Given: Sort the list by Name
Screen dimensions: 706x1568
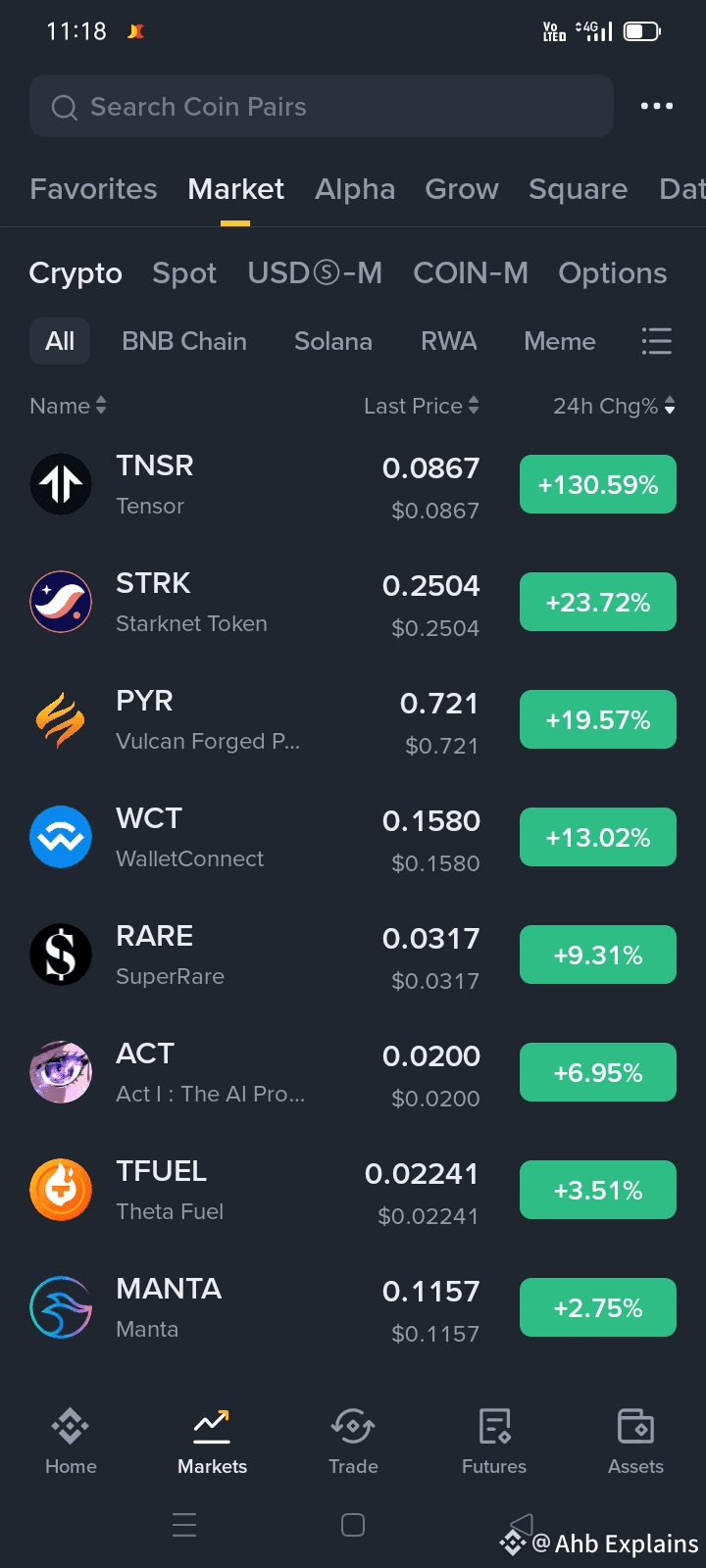Looking at the screenshot, I should pyautogui.click(x=68, y=406).
